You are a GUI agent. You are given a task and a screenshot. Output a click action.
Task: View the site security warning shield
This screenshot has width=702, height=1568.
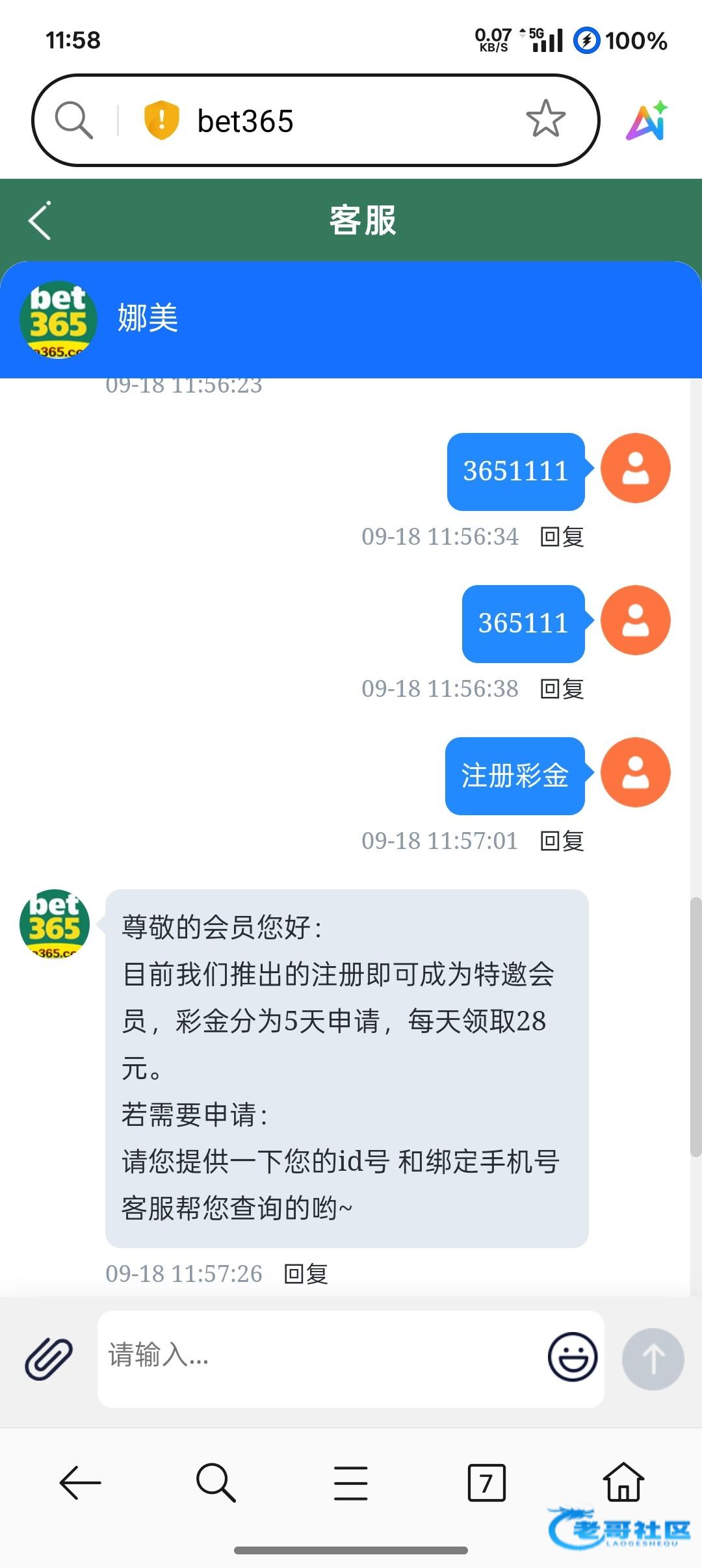[x=161, y=120]
